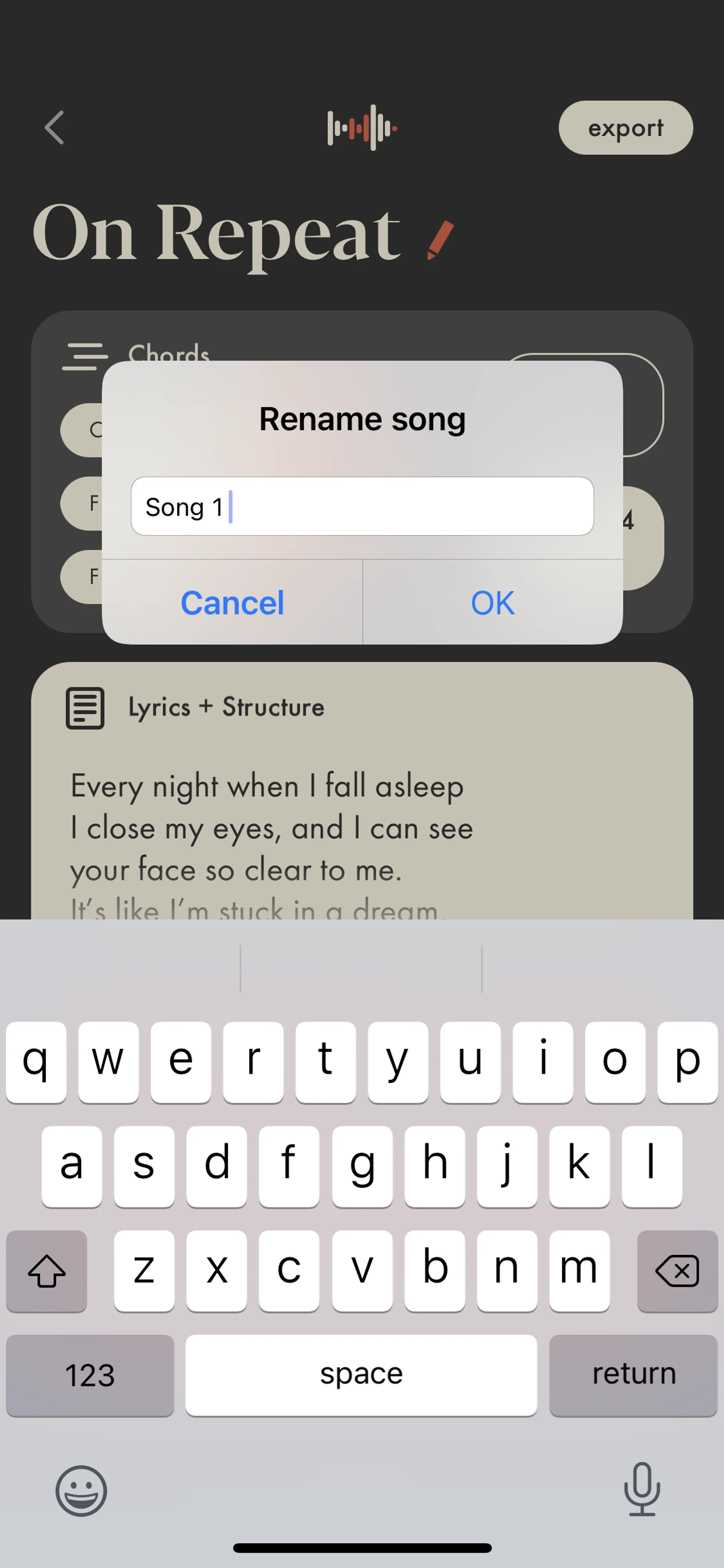Cancel the rename song dialog
The image size is (724, 1568).
[232, 603]
